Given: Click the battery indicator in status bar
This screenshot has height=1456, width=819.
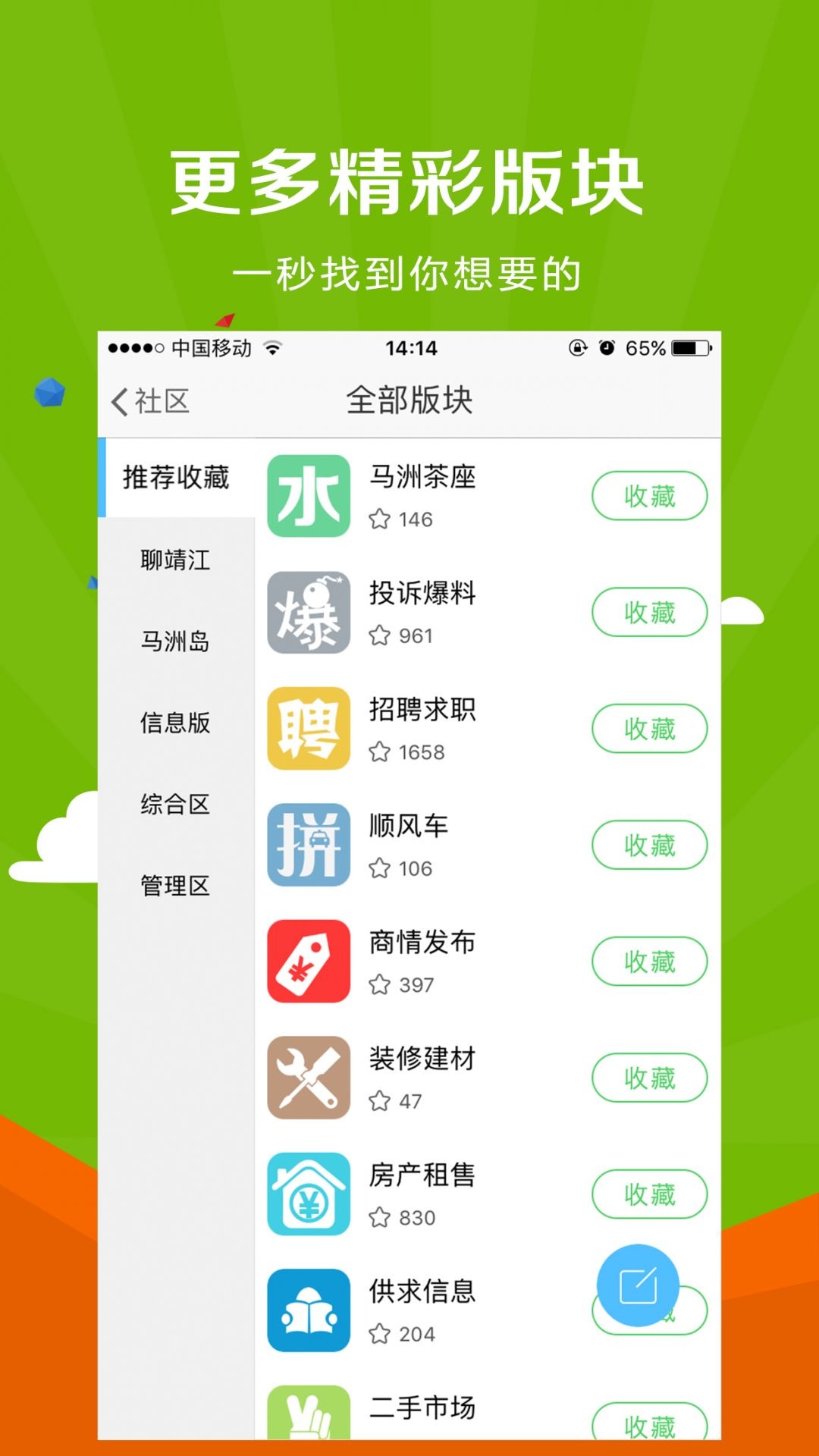Looking at the screenshot, I should pos(692,349).
